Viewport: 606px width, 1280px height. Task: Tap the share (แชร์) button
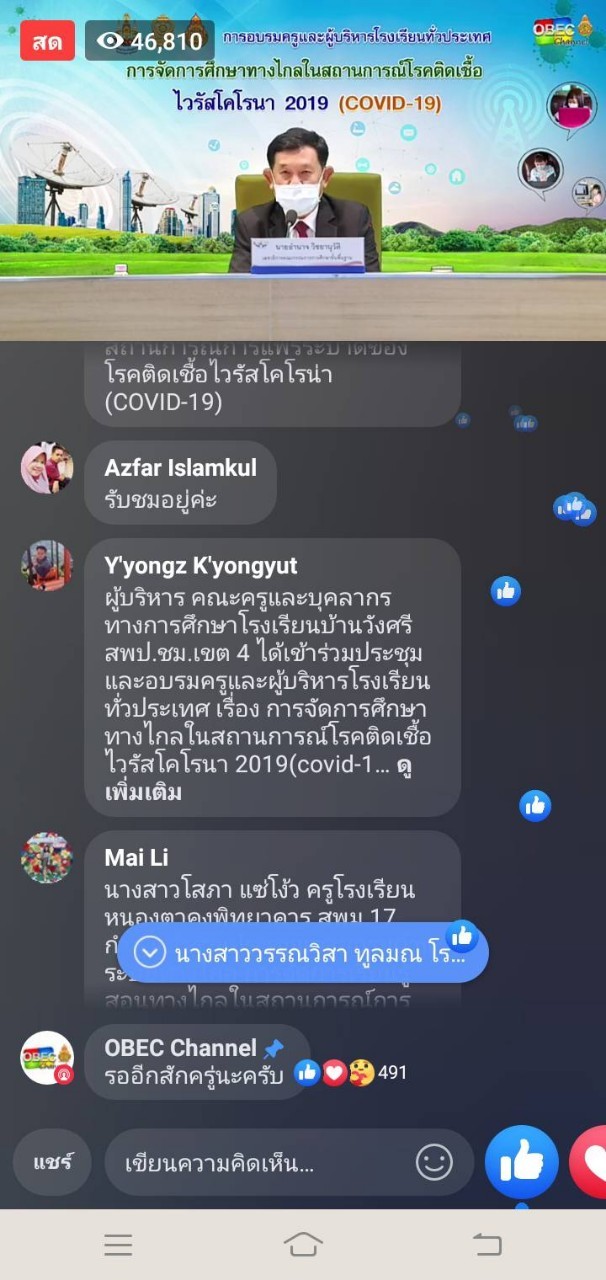[53, 1163]
